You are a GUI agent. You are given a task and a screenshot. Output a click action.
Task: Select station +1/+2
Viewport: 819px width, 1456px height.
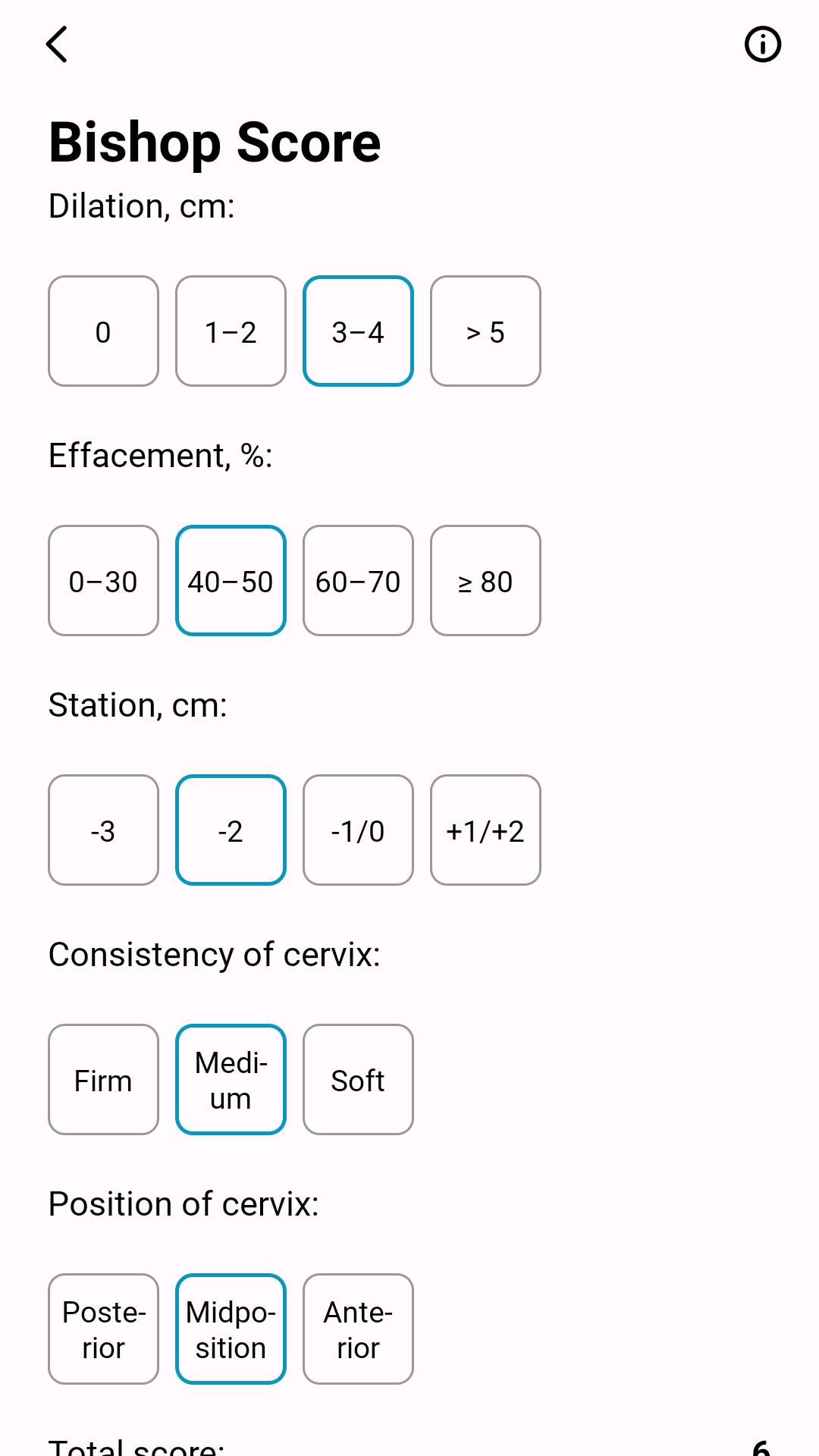pyautogui.click(x=485, y=830)
